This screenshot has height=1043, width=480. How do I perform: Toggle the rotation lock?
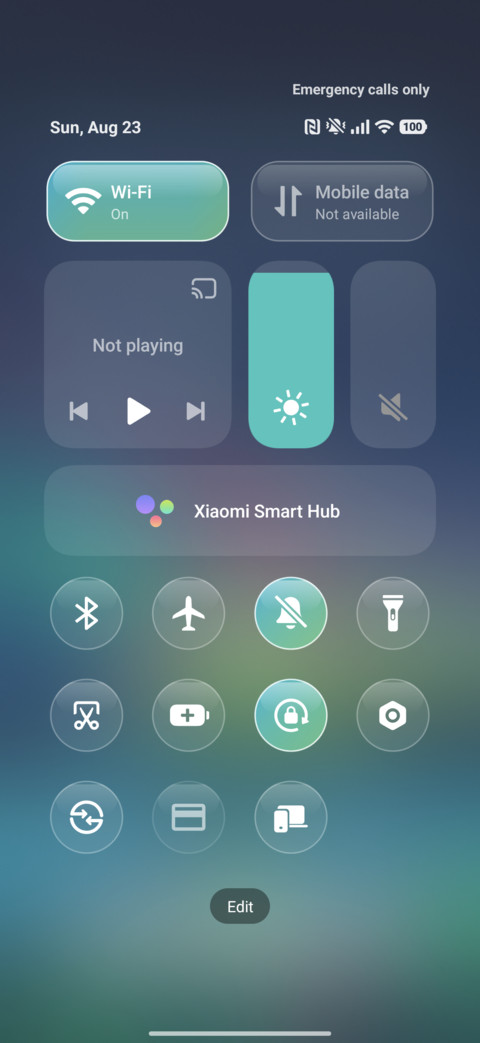tap(291, 715)
